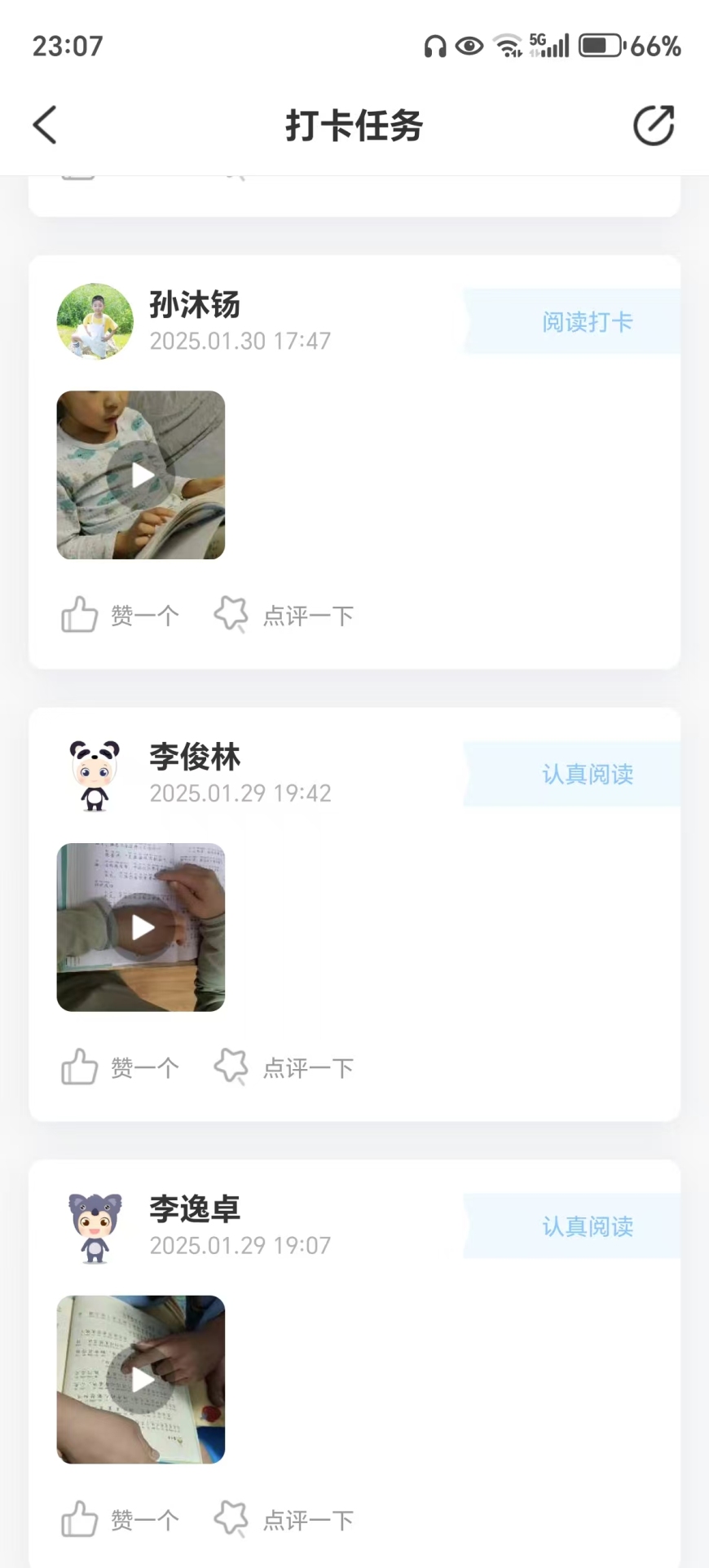
Task: Play 李逸卓's reading video
Action: (x=141, y=1380)
